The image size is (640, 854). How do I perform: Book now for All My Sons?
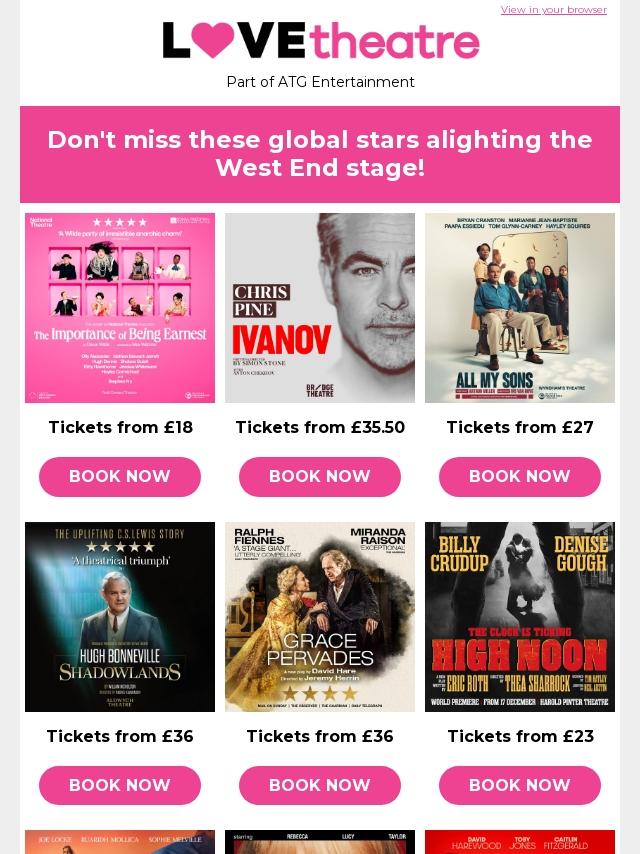pyautogui.click(x=520, y=477)
